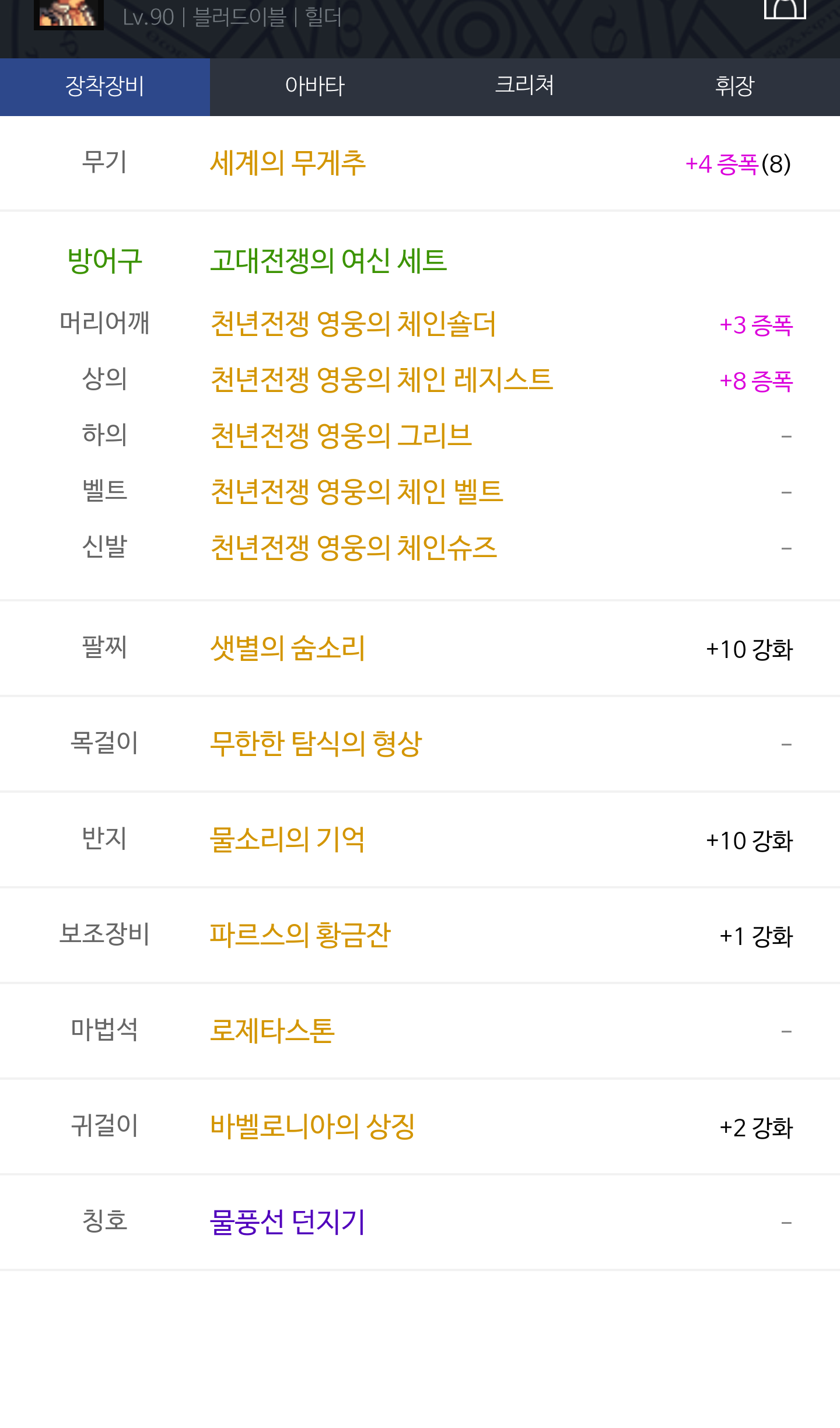
Task: Open armor set 고대전쟁의 여신 세트
Action: [x=328, y=260]
